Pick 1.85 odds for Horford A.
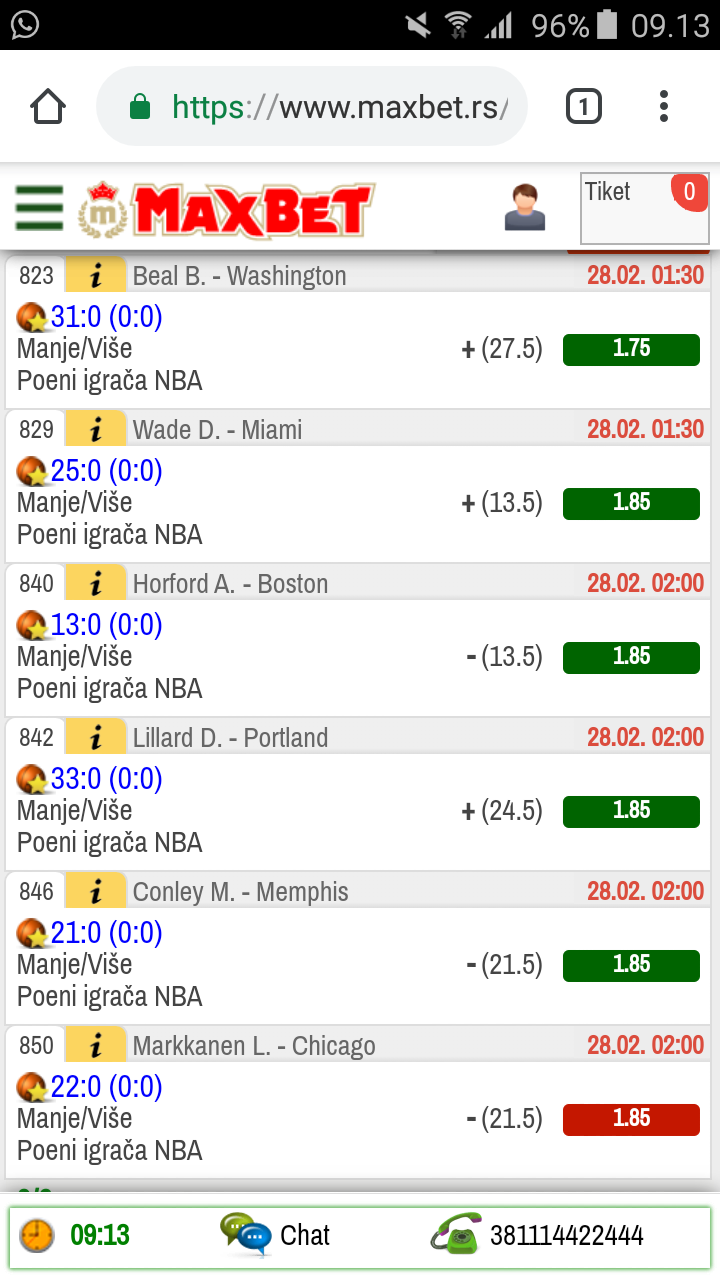This screenshot has width=720, height=1280. point(631,657)
